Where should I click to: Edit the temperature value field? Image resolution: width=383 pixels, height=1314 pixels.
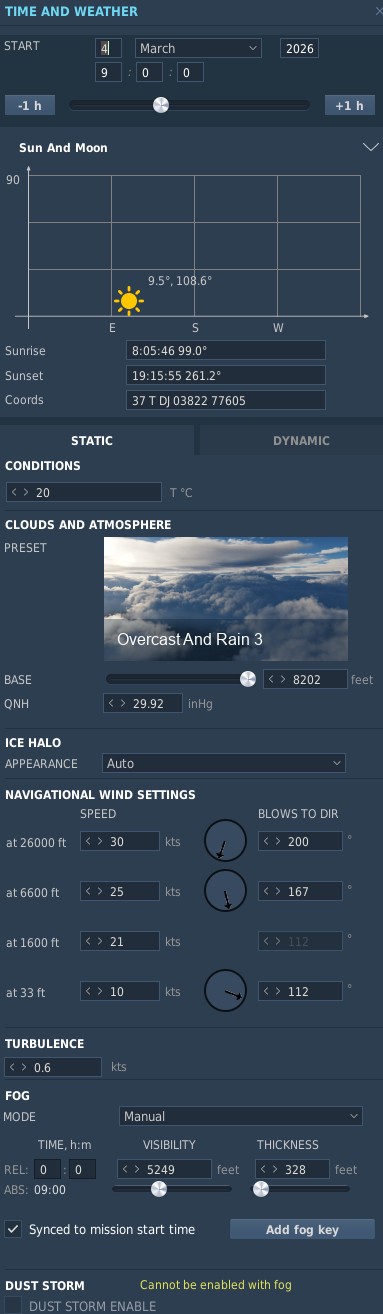click(83, 492)
